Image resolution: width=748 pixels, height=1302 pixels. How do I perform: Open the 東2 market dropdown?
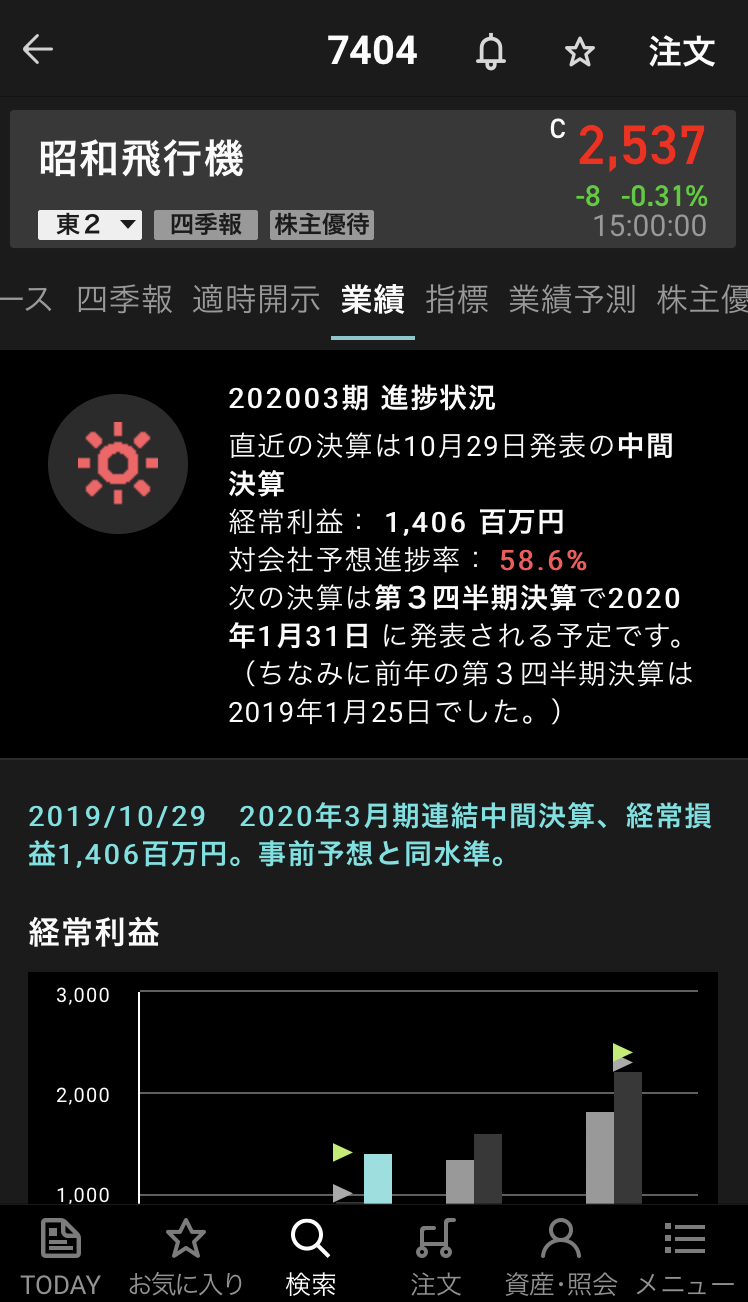point(90,225)
